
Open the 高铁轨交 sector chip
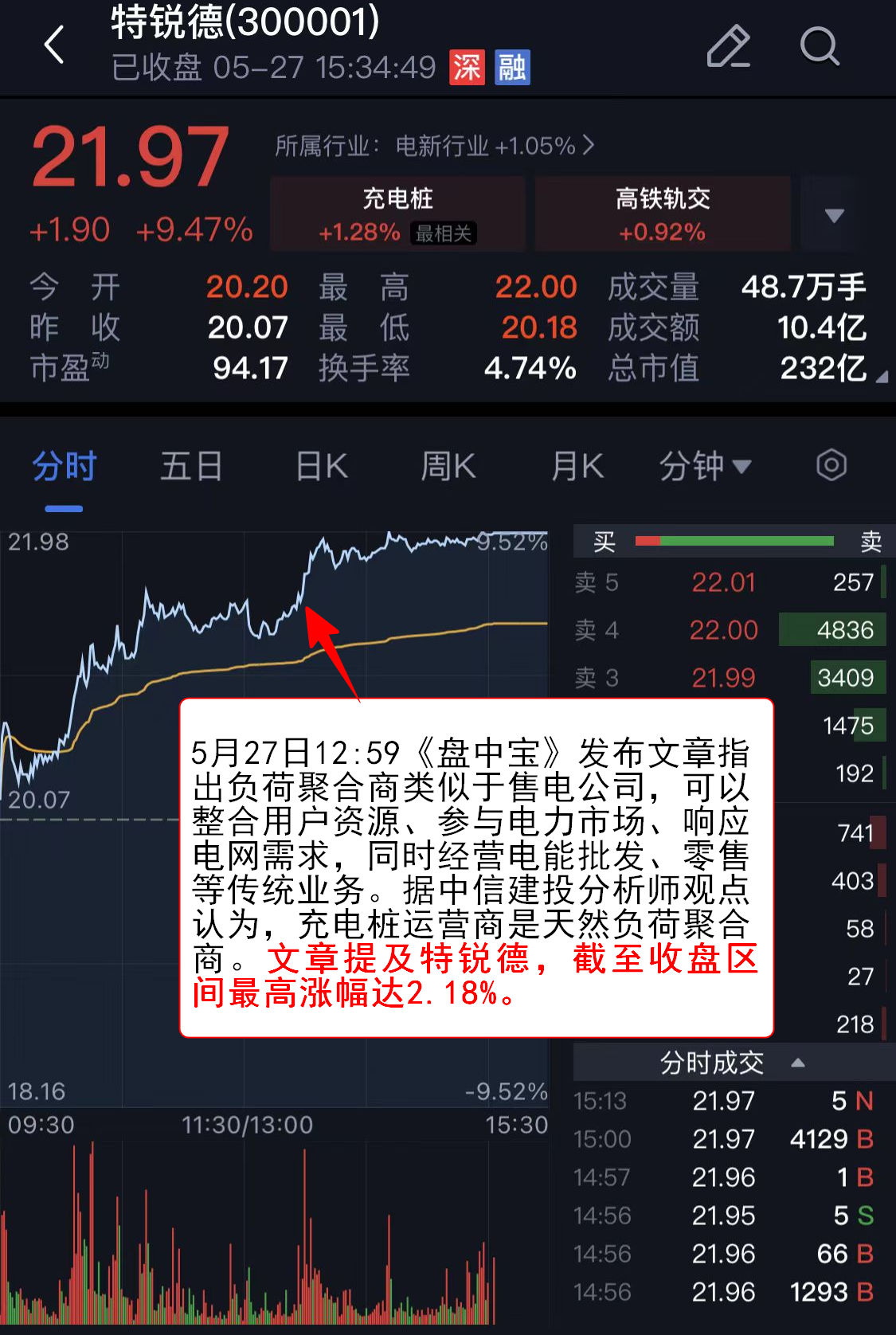(x=662, y=213)
